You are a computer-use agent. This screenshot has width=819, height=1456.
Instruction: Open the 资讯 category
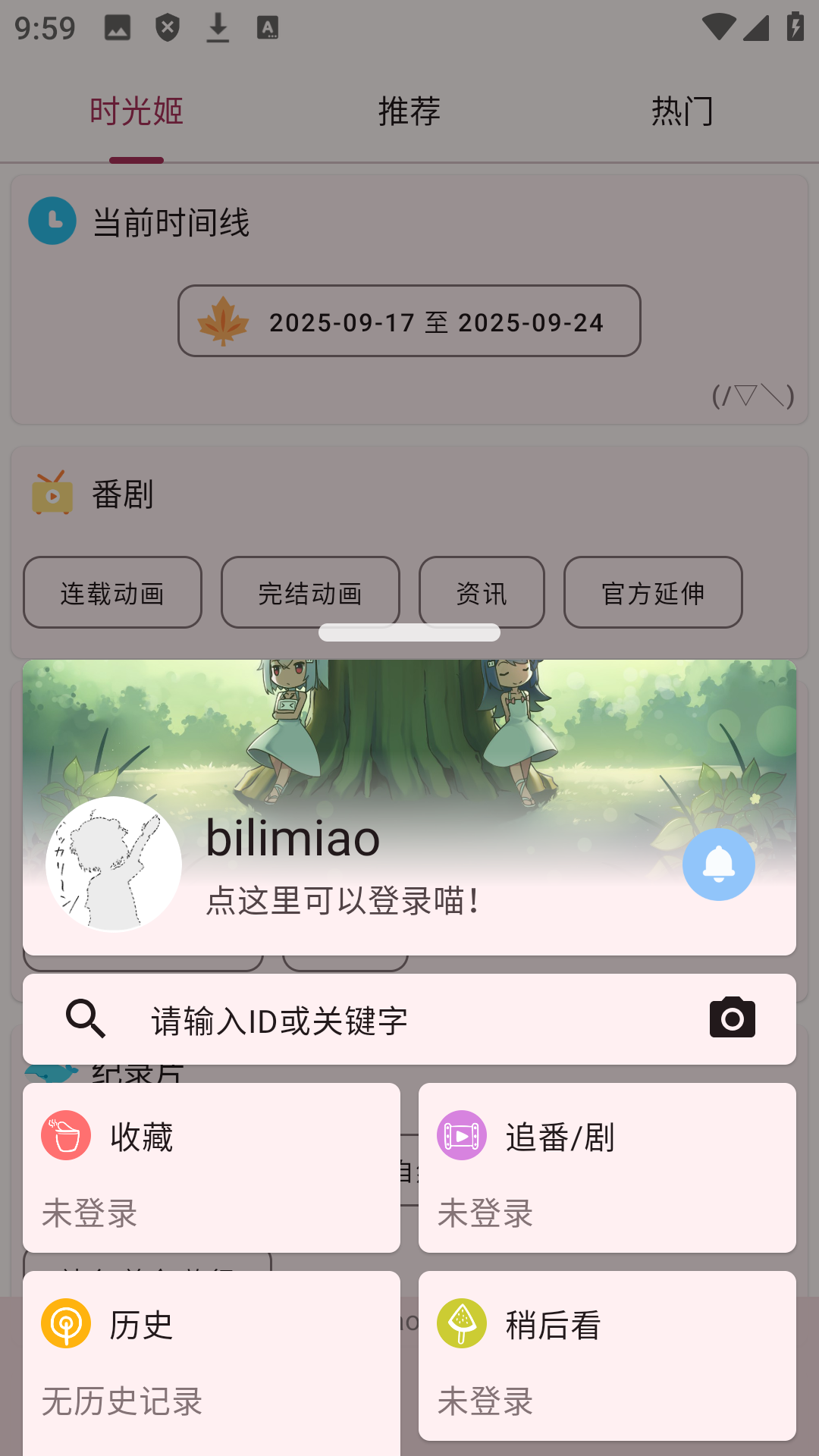(x=482, y=592)
